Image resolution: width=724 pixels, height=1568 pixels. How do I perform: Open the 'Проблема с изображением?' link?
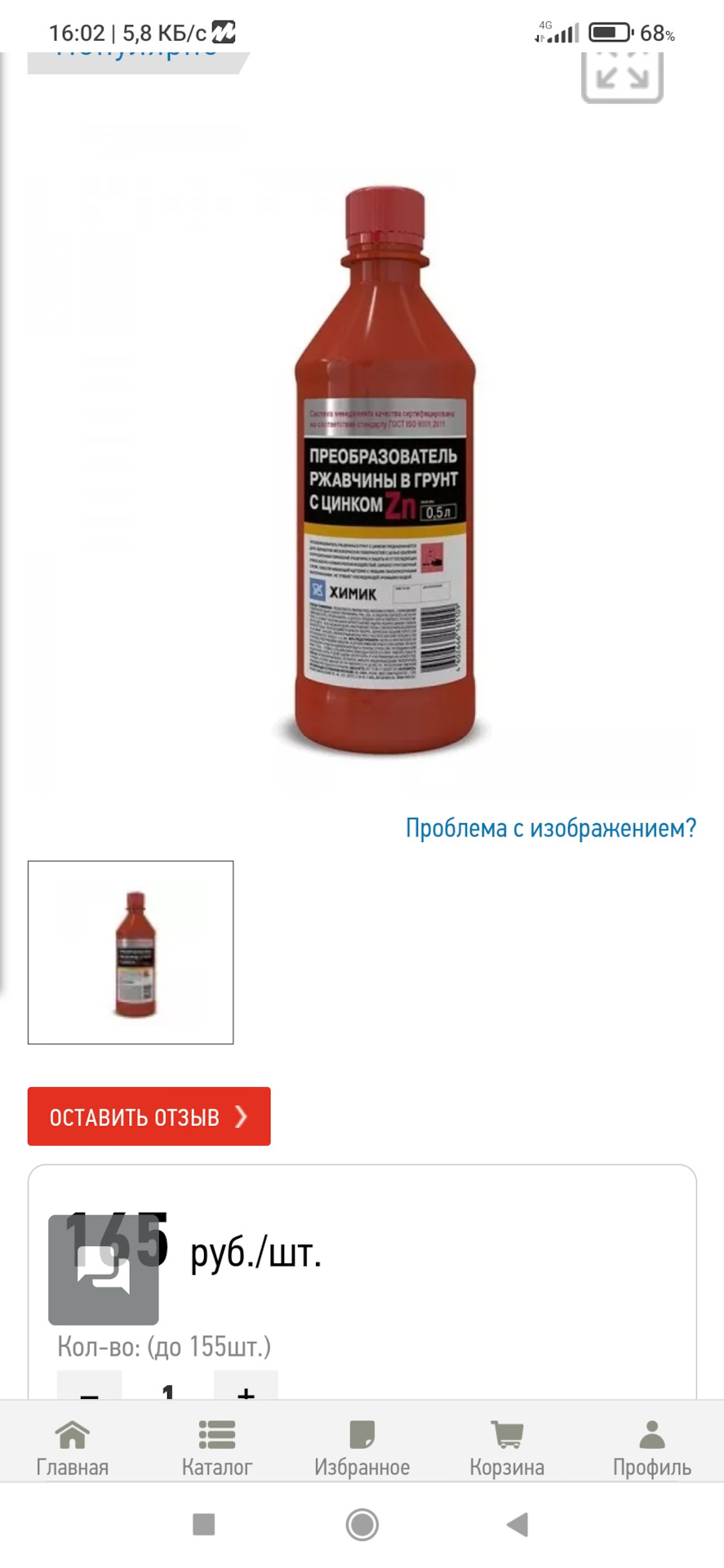point(551,828)
